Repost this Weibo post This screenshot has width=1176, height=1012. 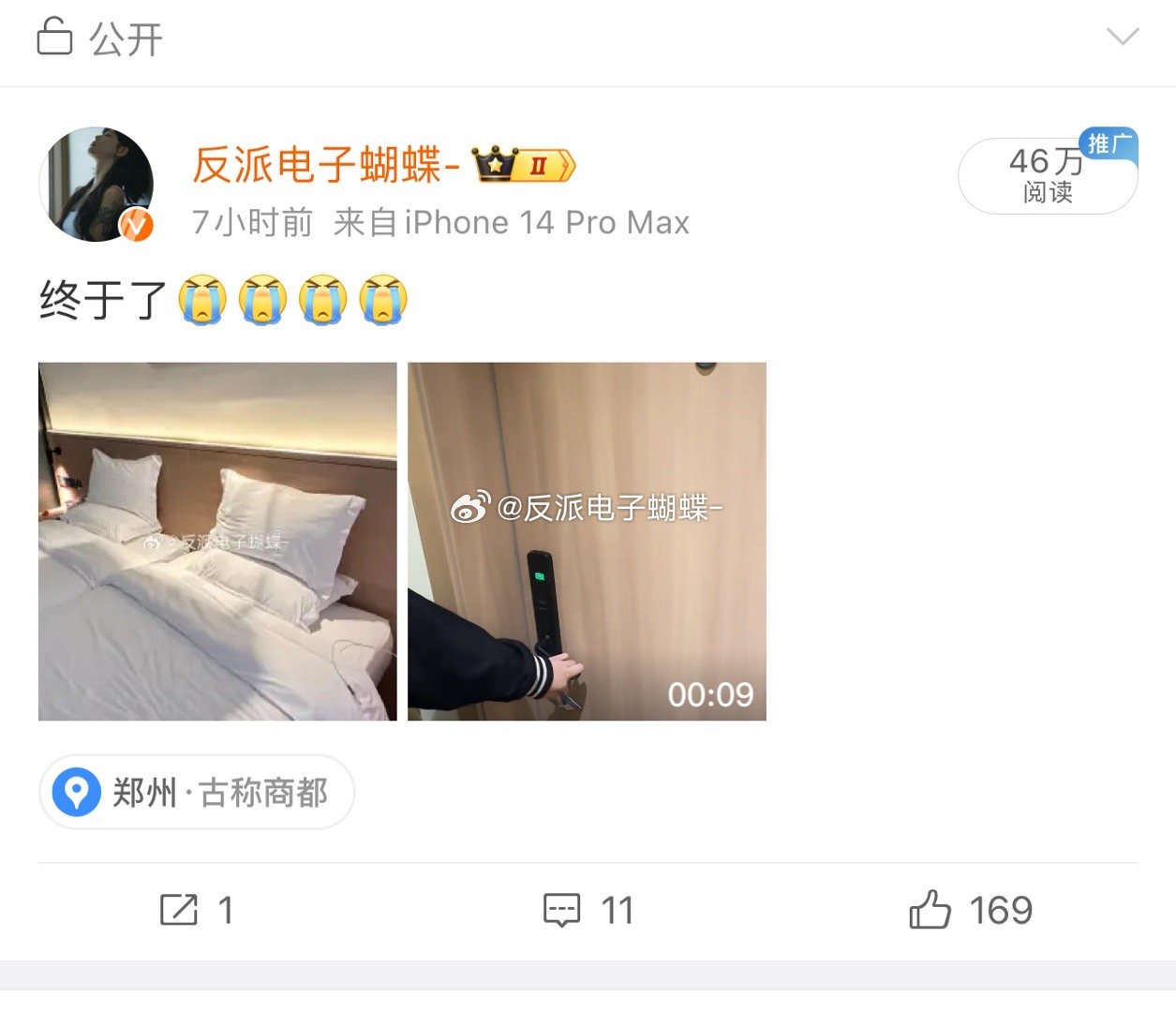(197, 910)
